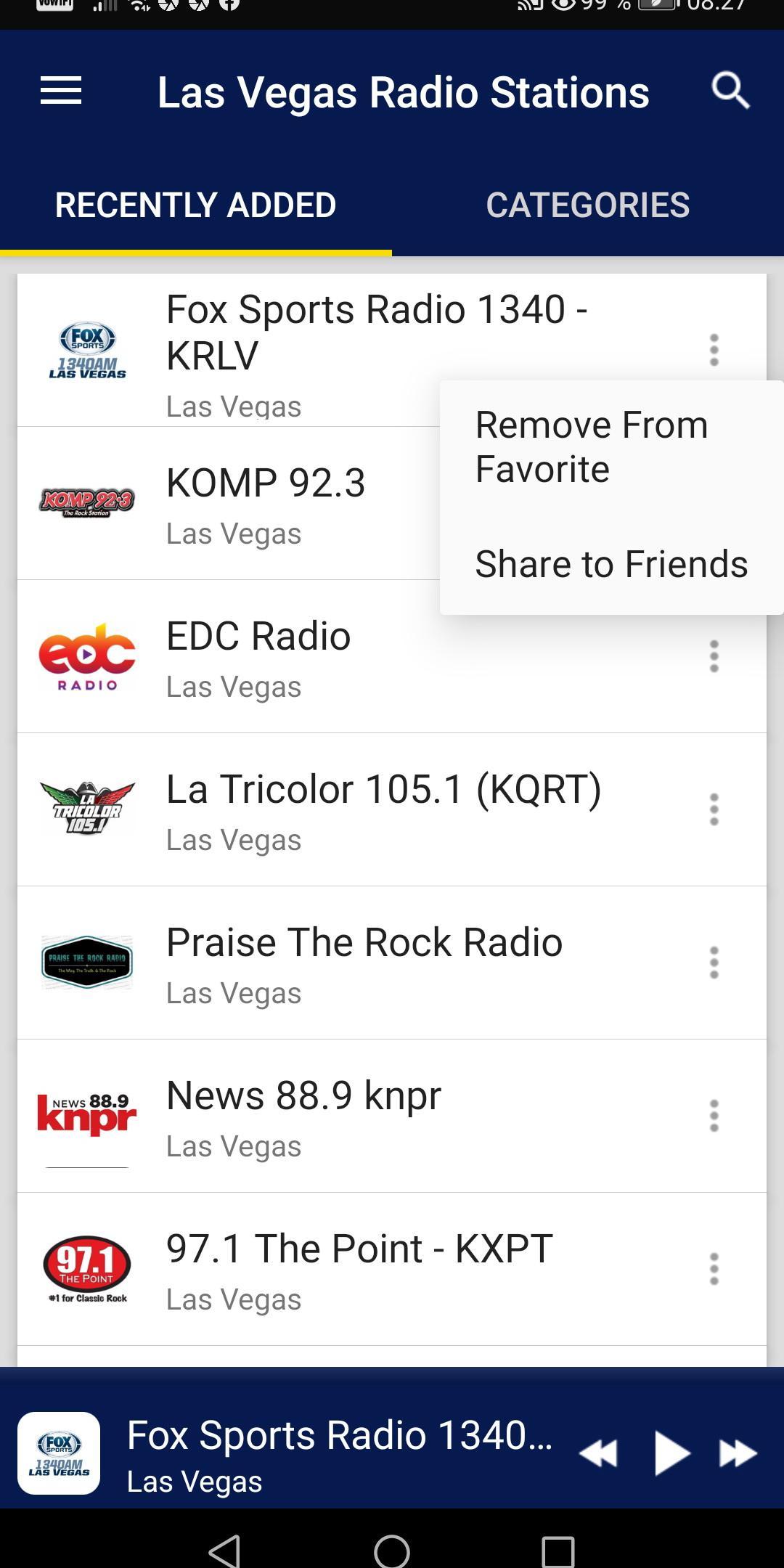The width and height of the screenshot is (784, 1568).
Task: Open options for Praise The Rock Radio
Action: (714, 963)
